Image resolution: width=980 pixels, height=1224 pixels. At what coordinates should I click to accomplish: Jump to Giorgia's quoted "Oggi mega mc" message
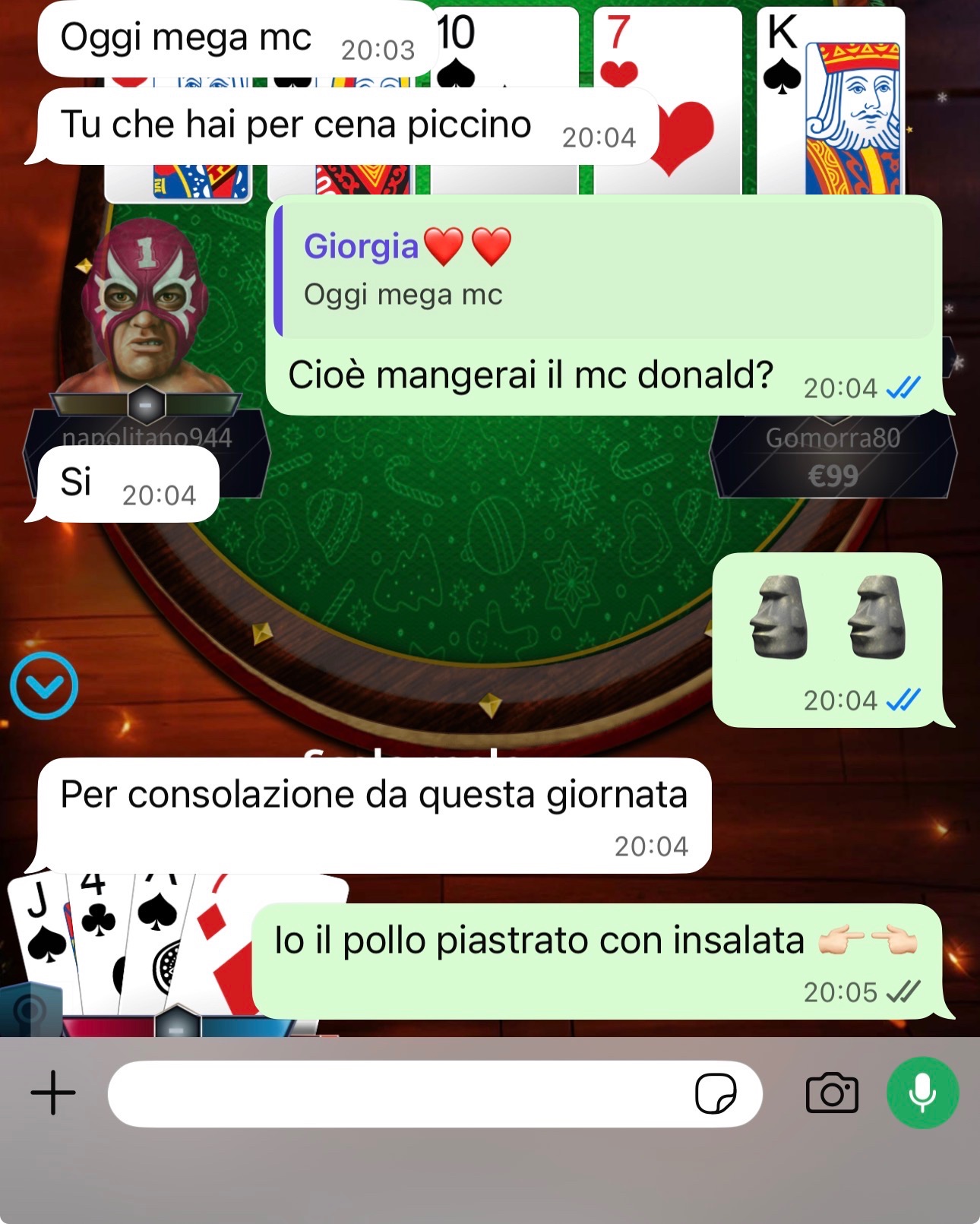(x=604, y=271)
